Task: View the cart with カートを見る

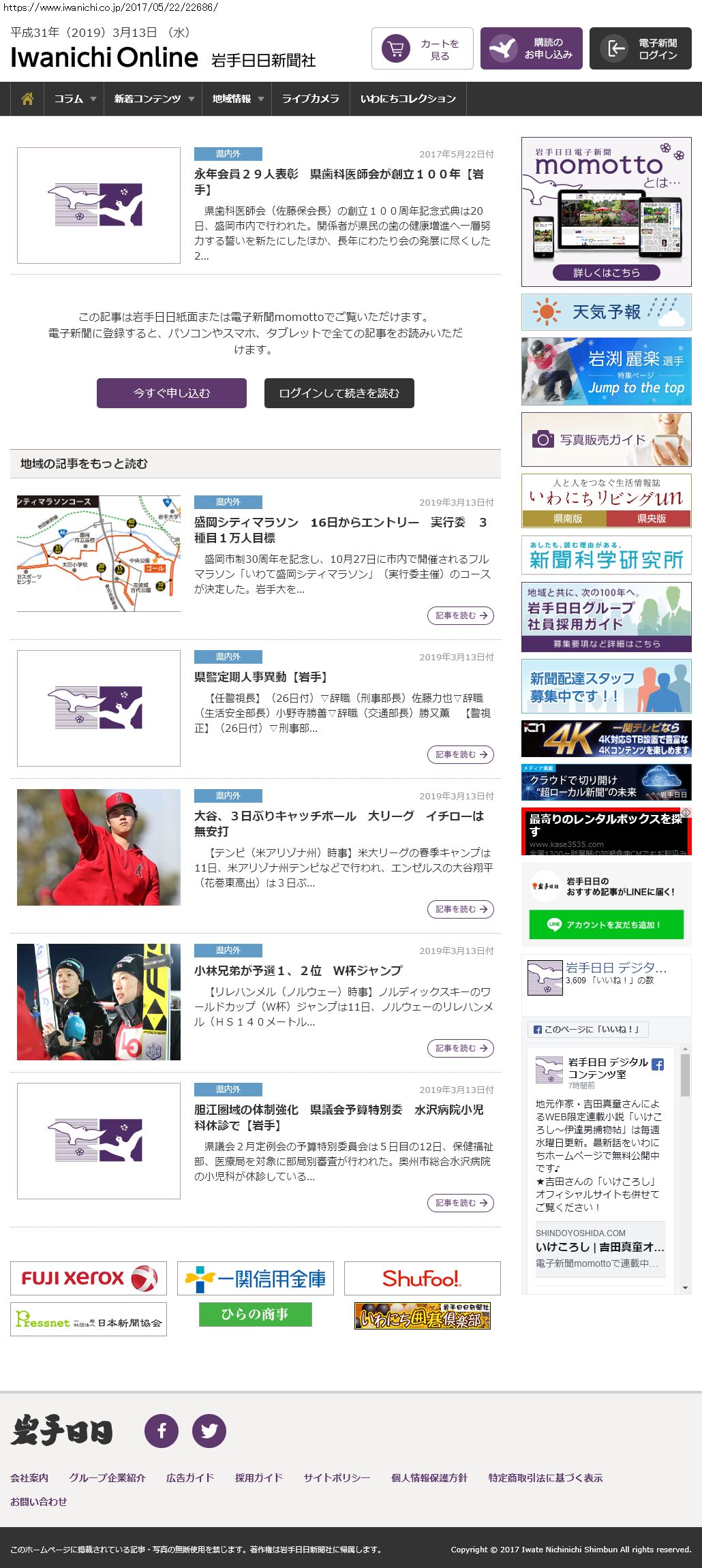Action: tap(423, 48)
